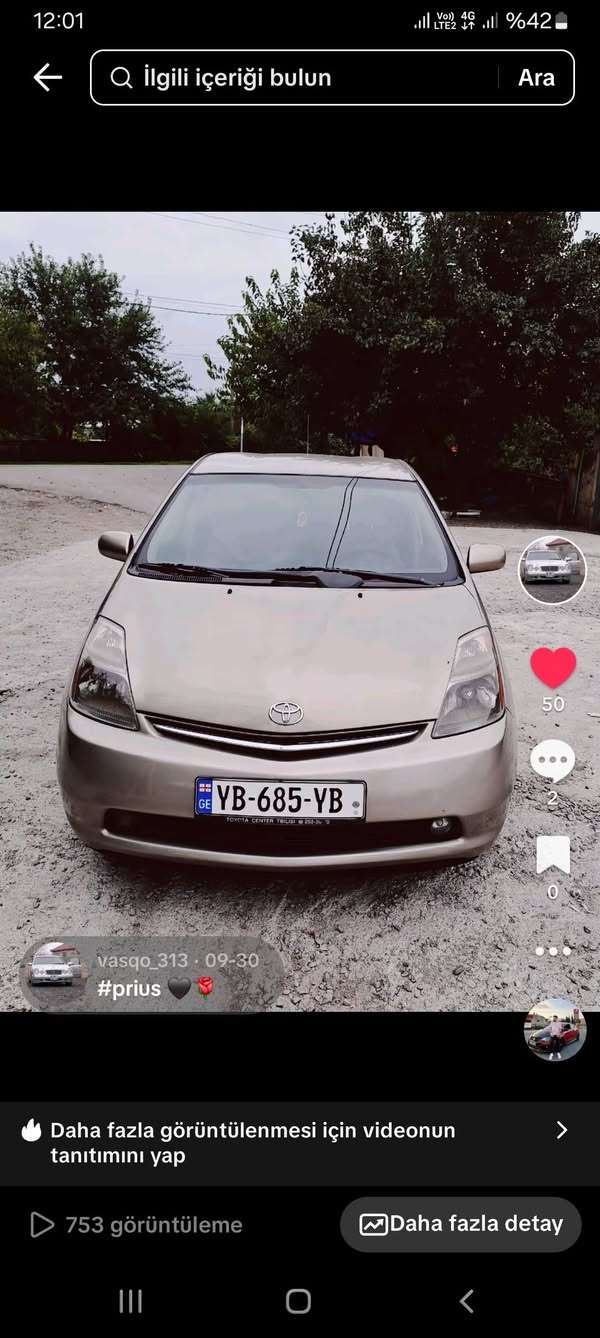Screen dimensions: 600x1338
Task: Open the creator's profile picture
Action: pyautogui.click(x=552, y=570)
